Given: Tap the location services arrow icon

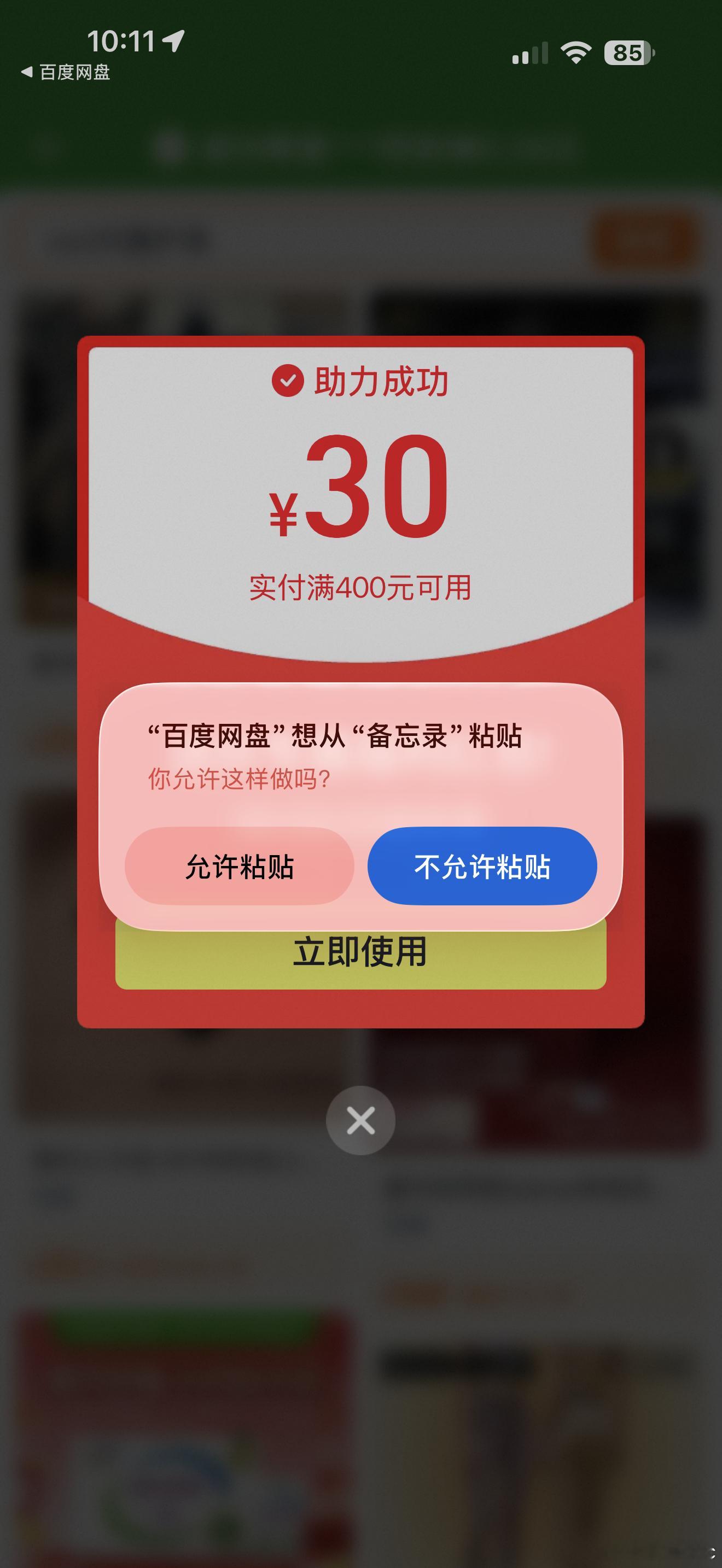Looking at the screenshot, I should coord(173,39).
